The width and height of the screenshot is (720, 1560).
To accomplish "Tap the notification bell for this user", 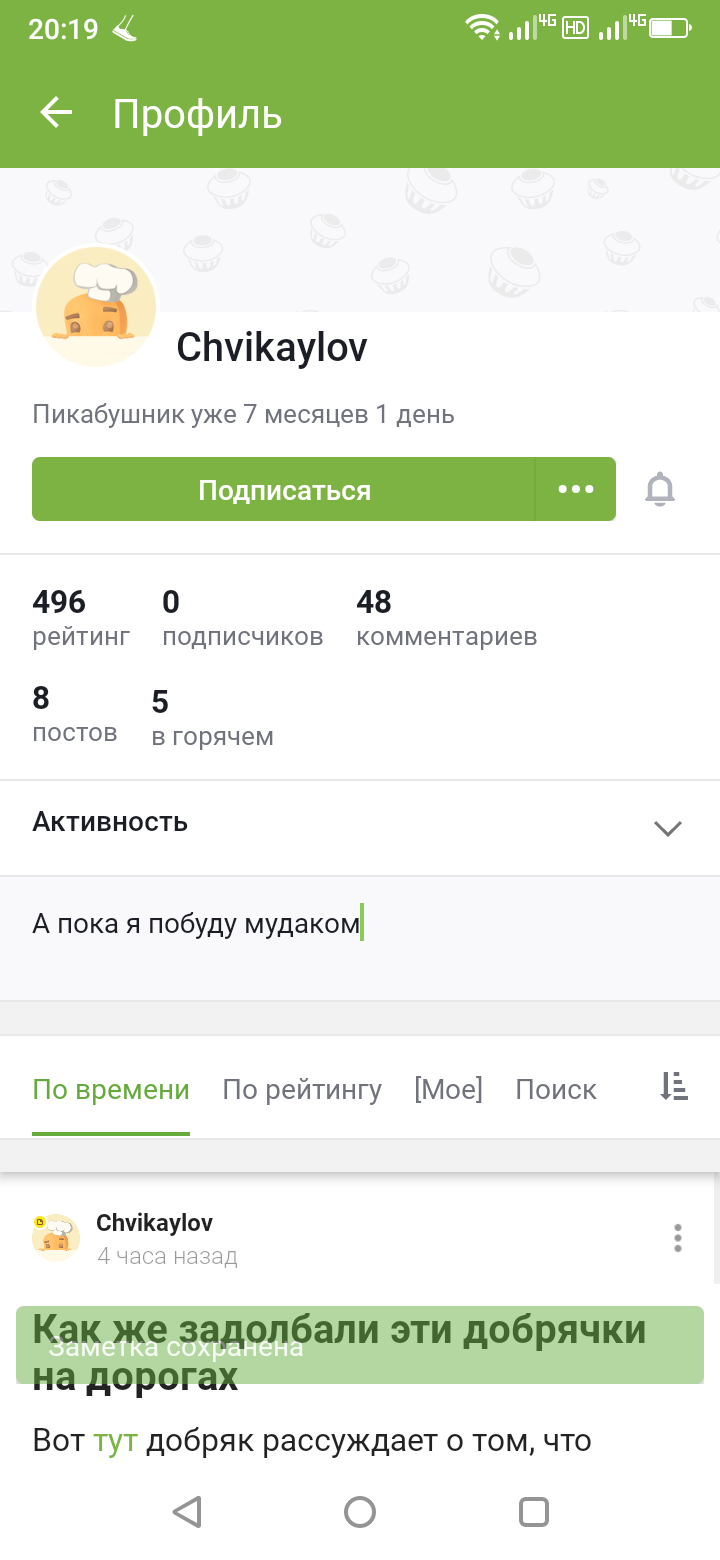I will tap(660, 490).
